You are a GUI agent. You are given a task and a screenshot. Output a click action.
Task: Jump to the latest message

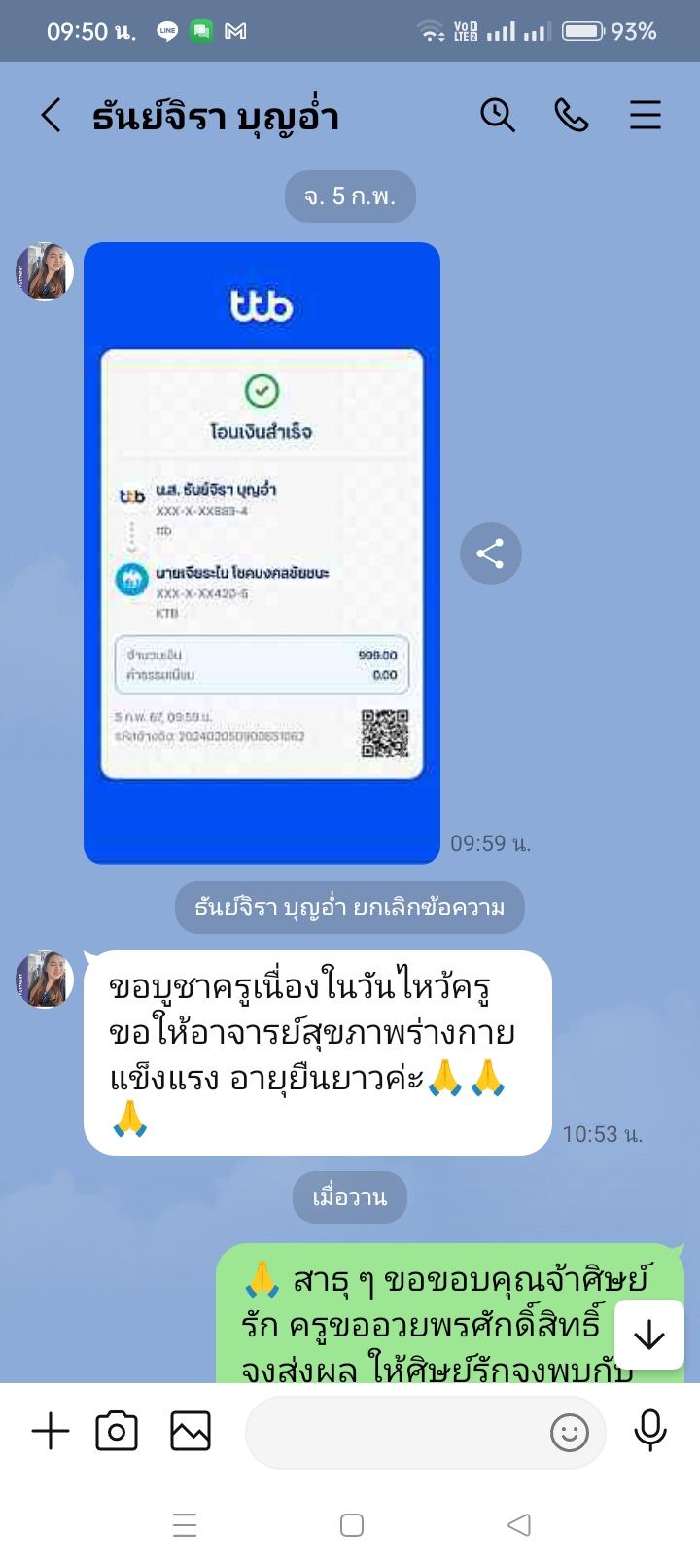coord(648,1336)
